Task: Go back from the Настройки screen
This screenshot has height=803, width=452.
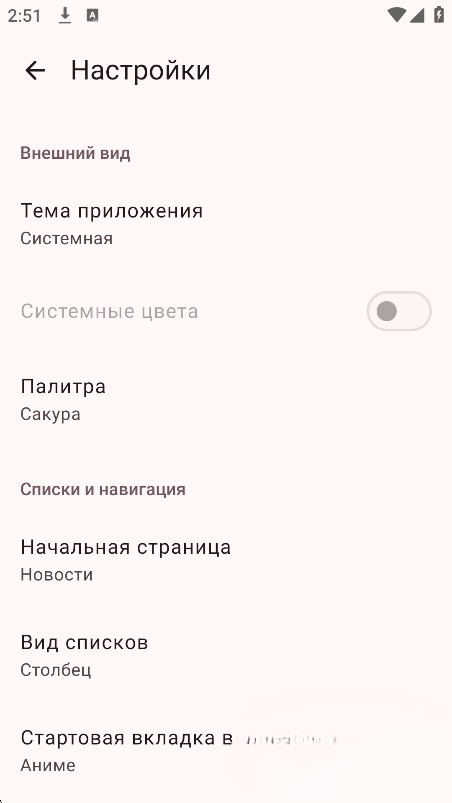Action: 35,71
